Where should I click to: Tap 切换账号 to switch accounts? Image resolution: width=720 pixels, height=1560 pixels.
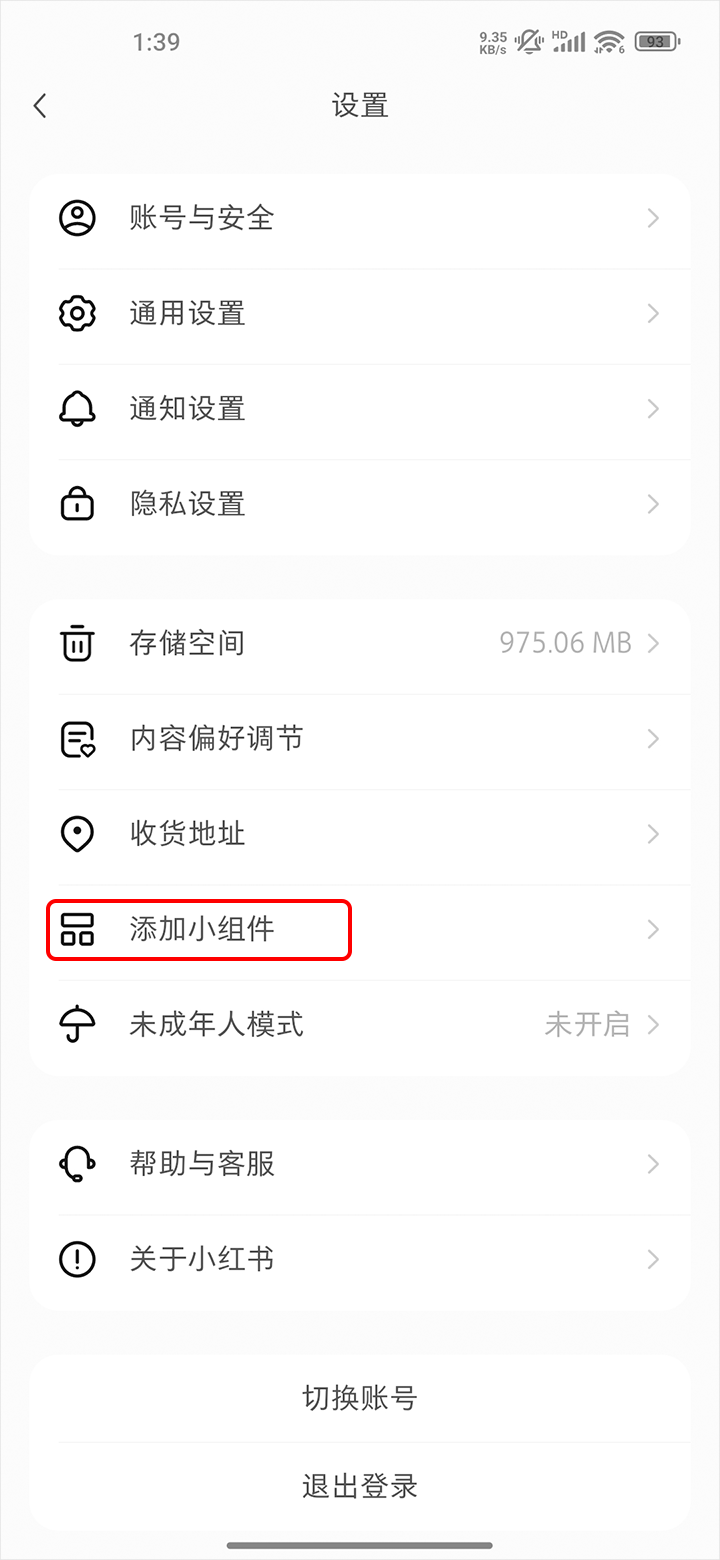pyautogui.click(x=360, y=1398)
